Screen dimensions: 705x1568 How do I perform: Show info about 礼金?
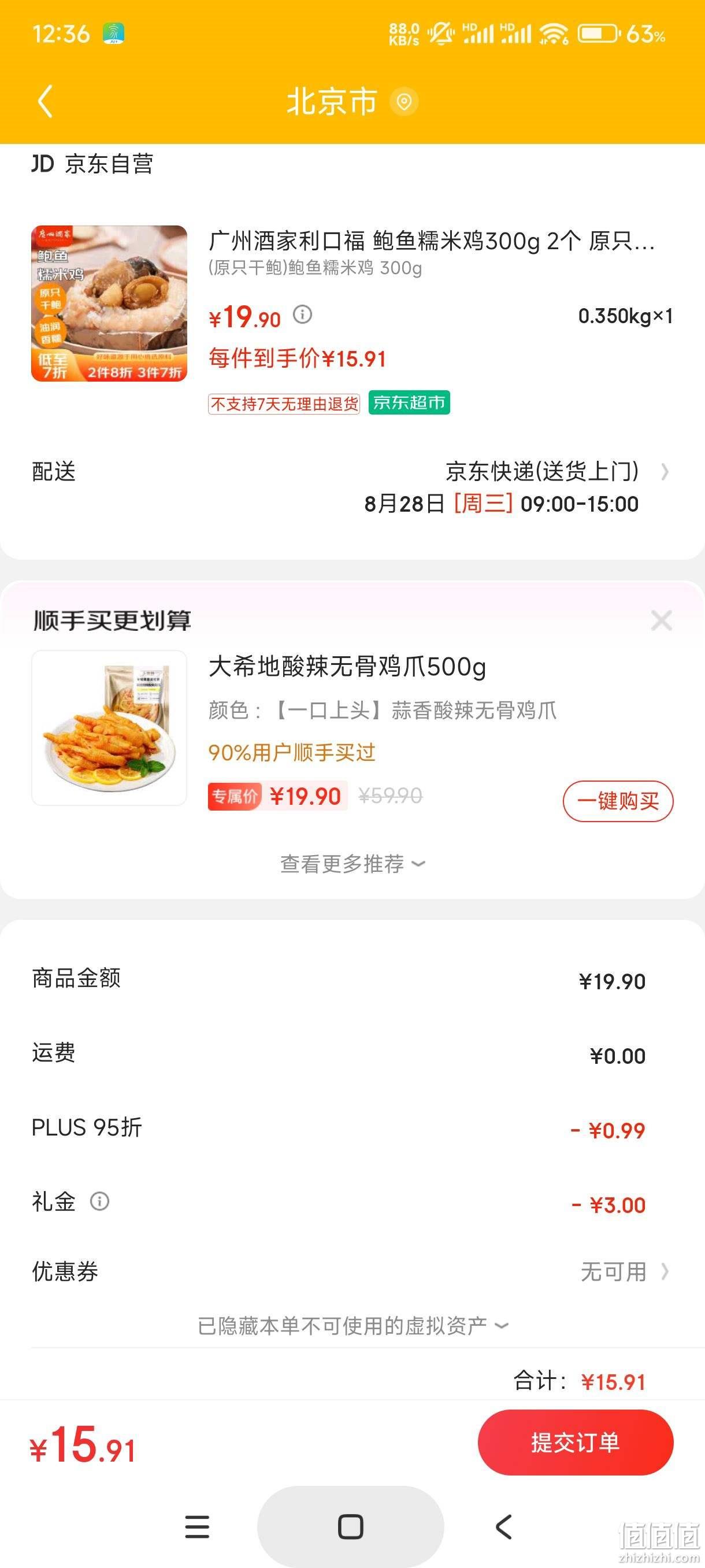coord(100,1201)
